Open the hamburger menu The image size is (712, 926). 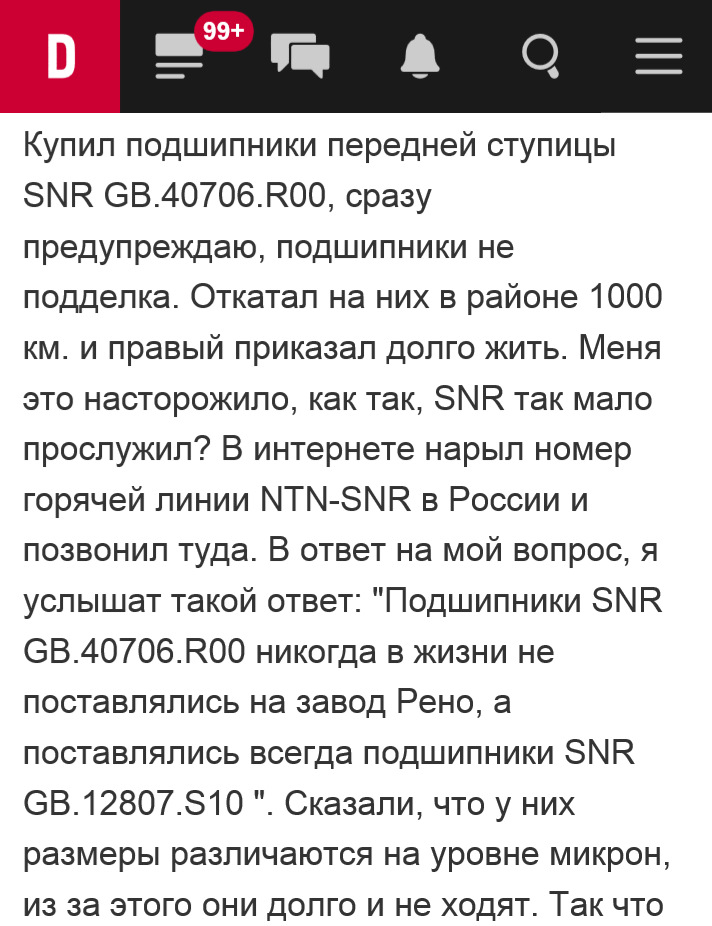[660, 56]
